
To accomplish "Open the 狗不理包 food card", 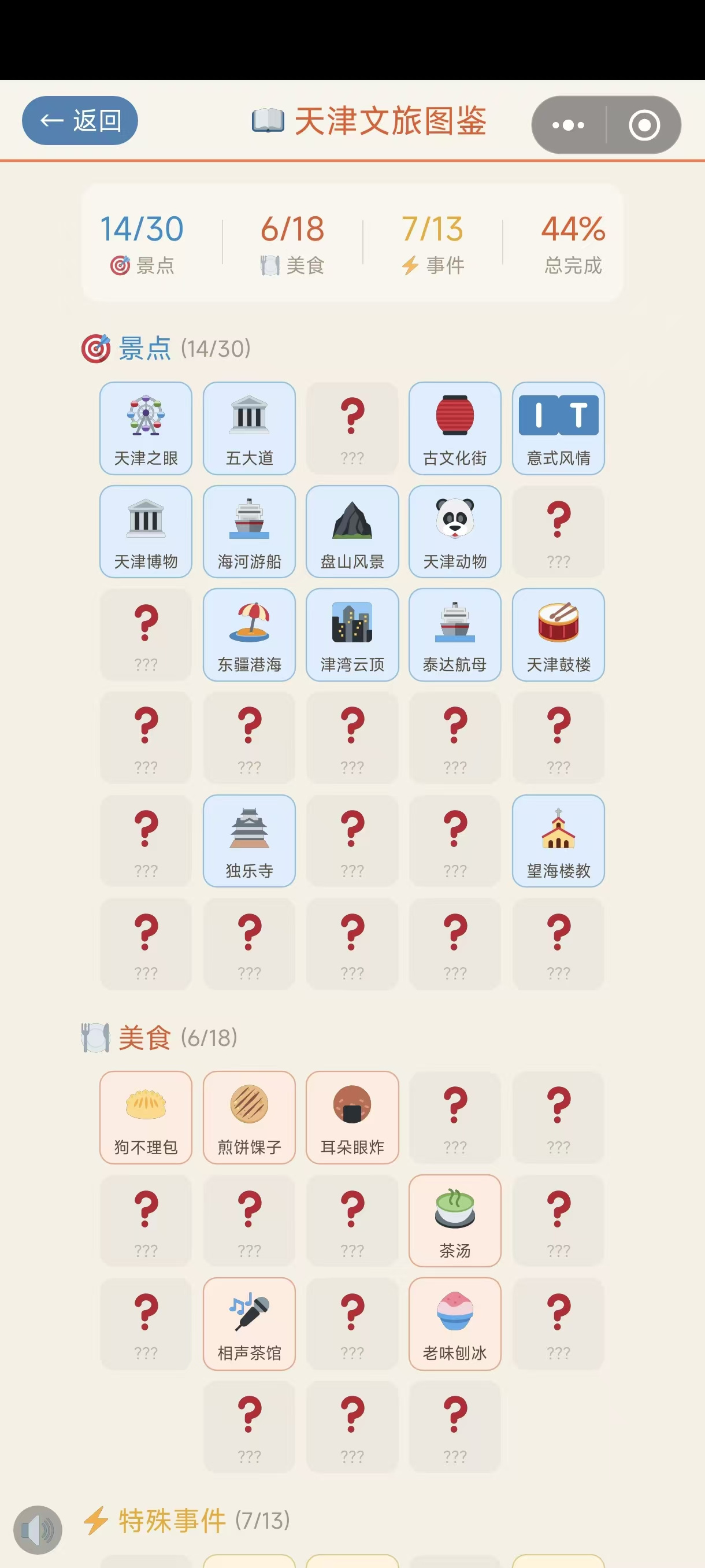I will tap(146, 1117).
